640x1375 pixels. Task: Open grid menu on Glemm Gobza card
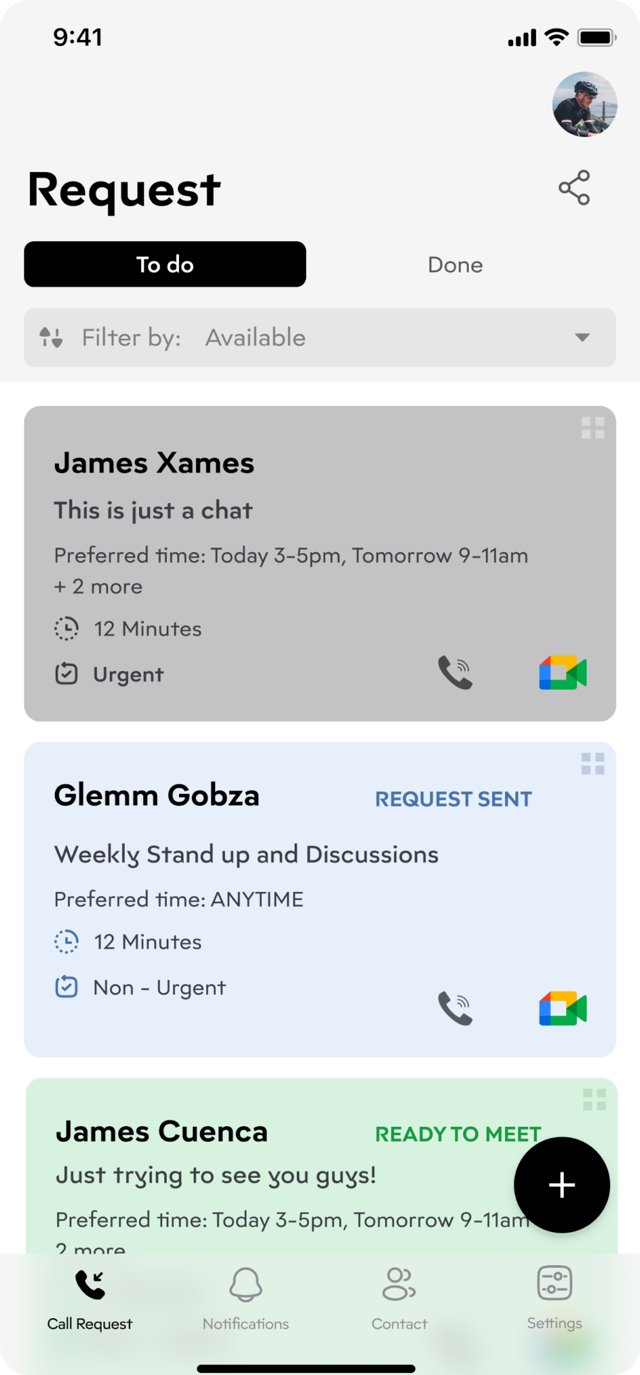coord(593,764)
